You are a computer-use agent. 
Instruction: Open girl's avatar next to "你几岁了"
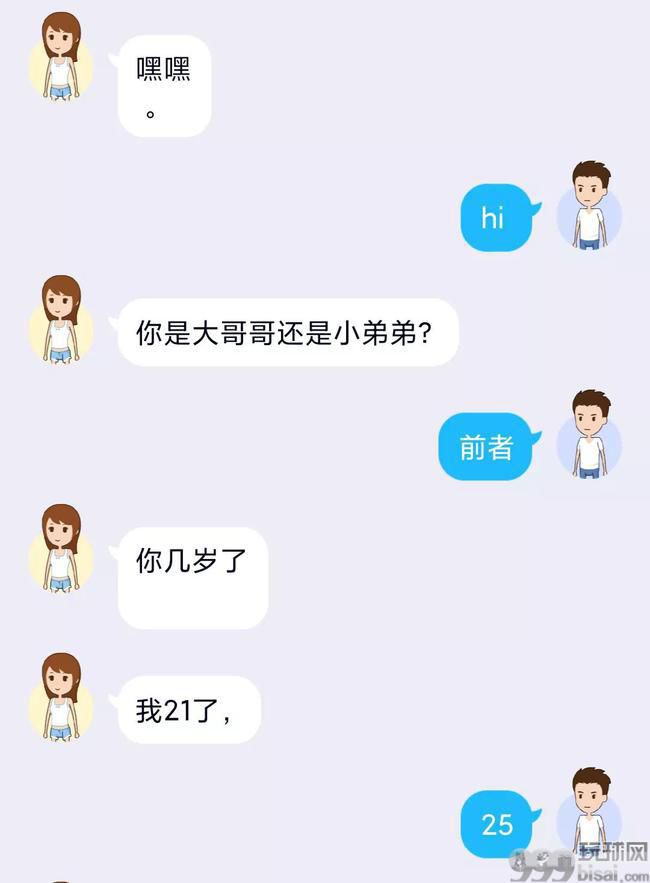[x=61, y=550]
